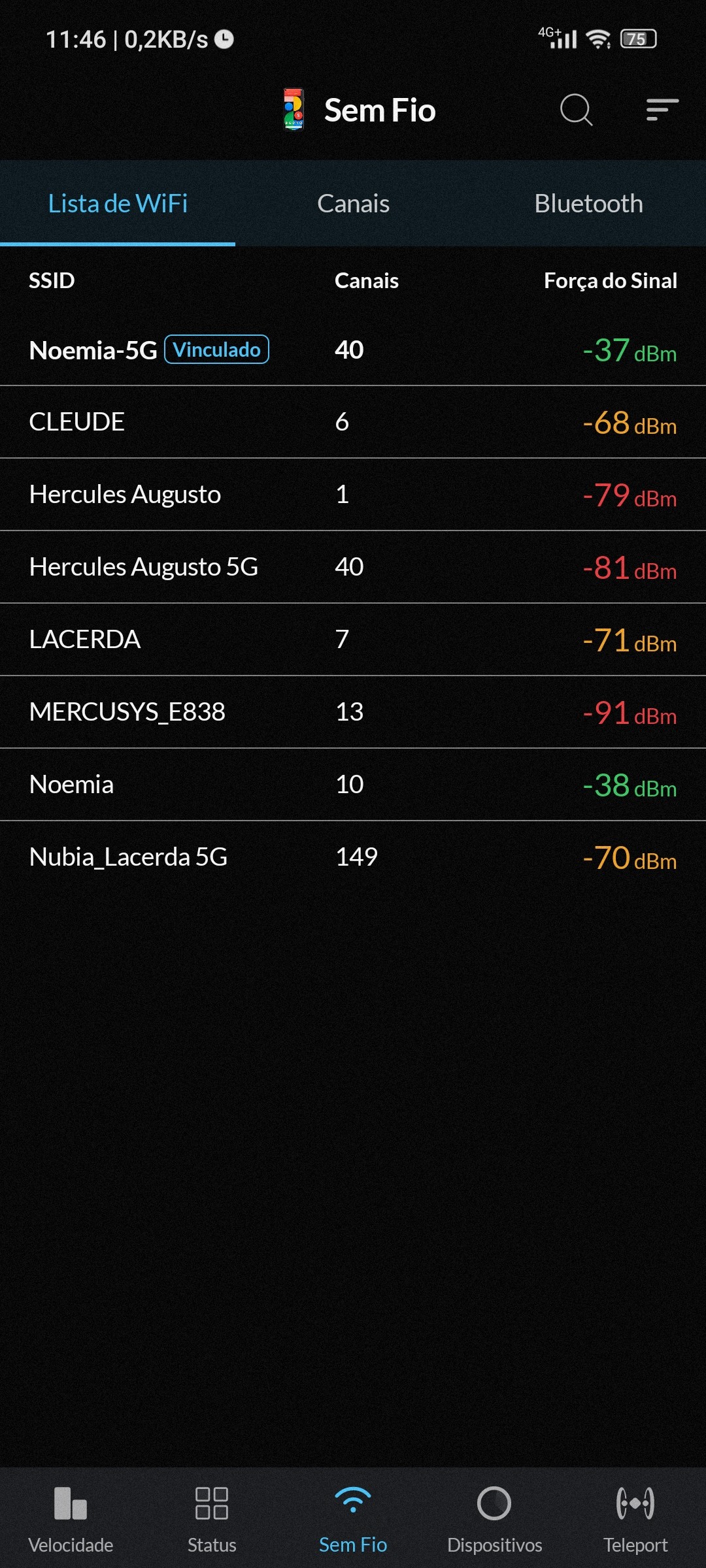Open the Noemia-5G network details
This screenshot has width=706, height=1568.
tap(353, 350)
